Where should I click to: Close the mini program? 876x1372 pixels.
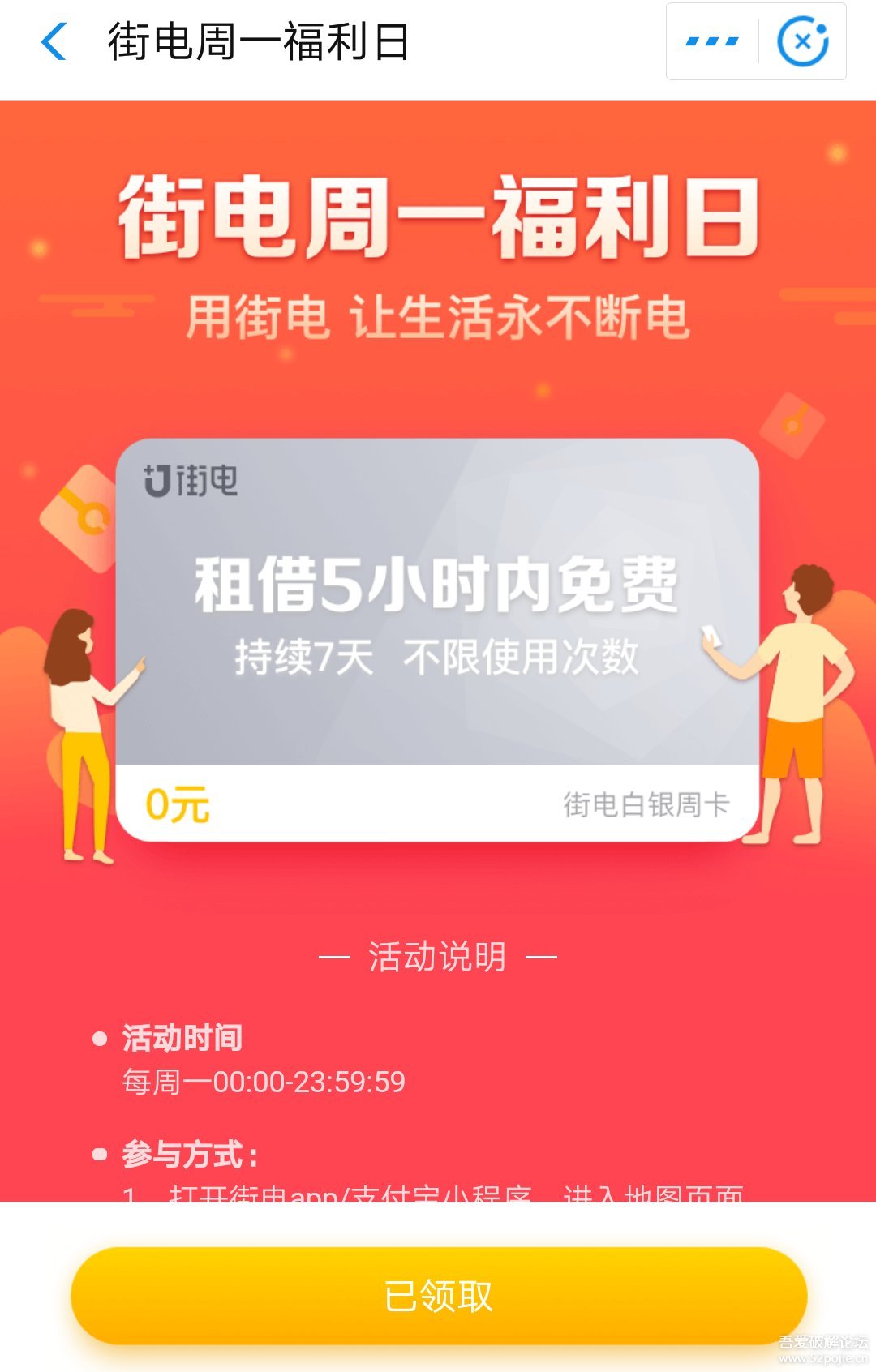point(802,41)
